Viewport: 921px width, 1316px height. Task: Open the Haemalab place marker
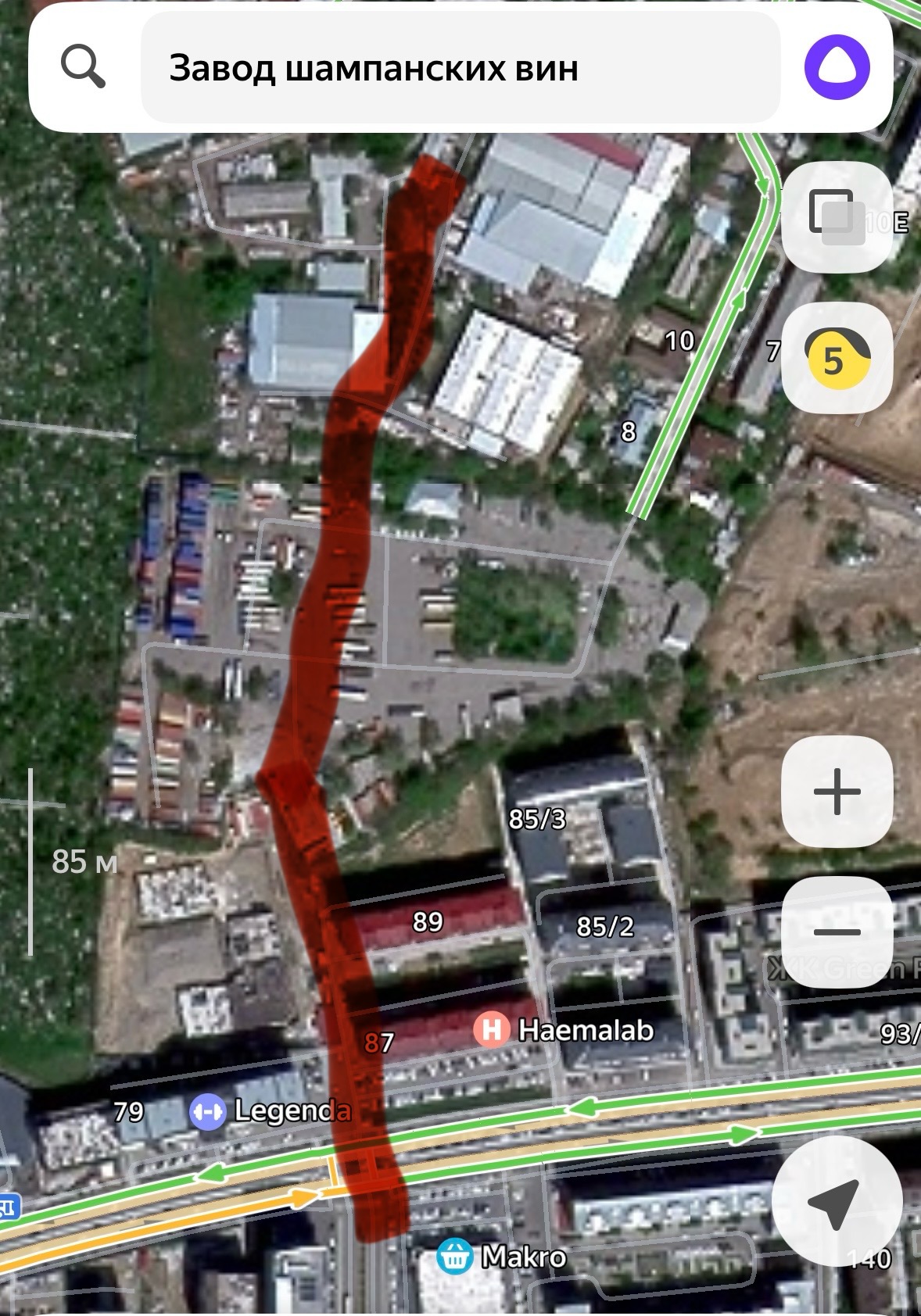[492, 1030]
